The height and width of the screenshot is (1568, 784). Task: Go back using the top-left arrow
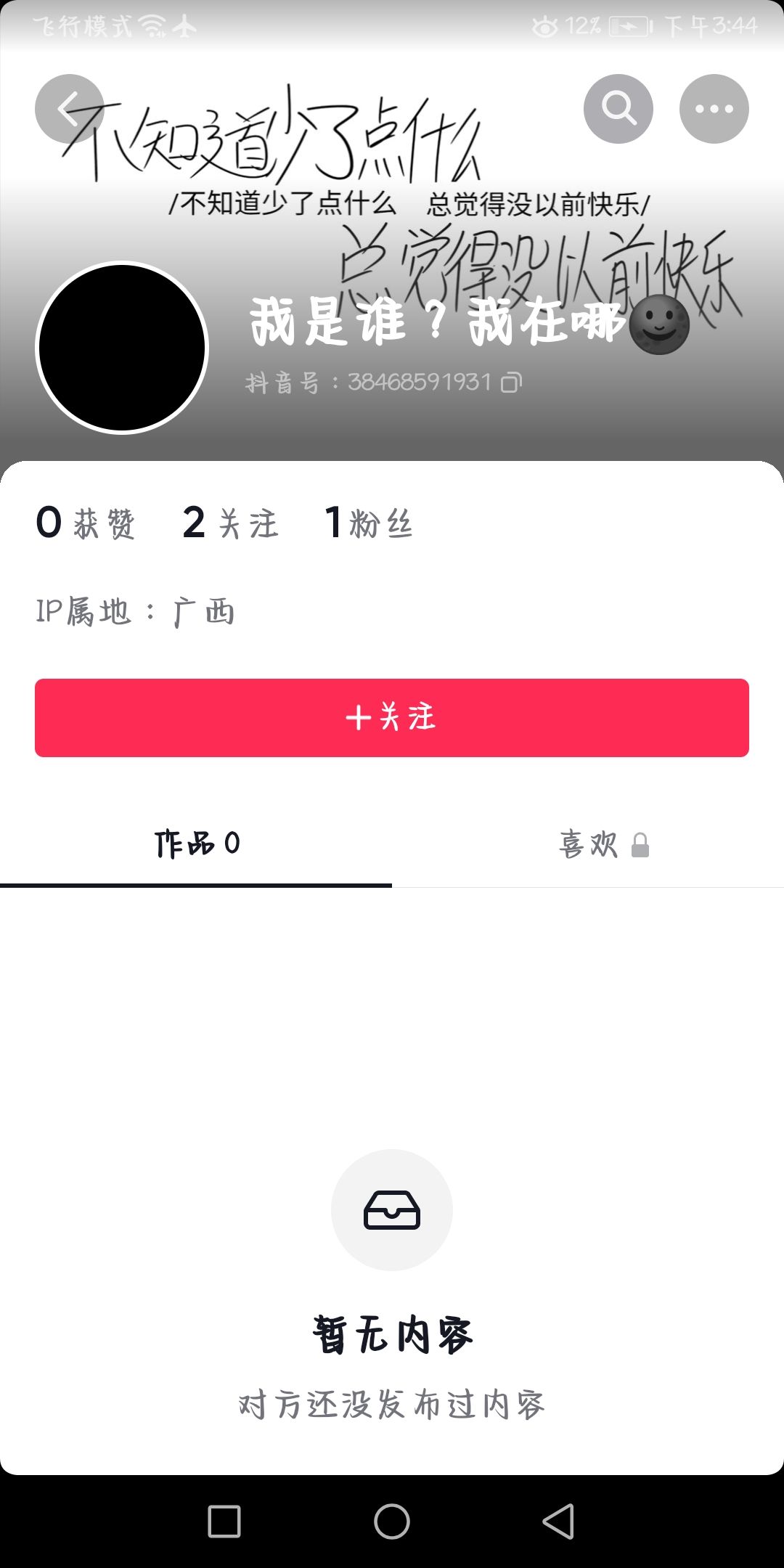point(69,109)
